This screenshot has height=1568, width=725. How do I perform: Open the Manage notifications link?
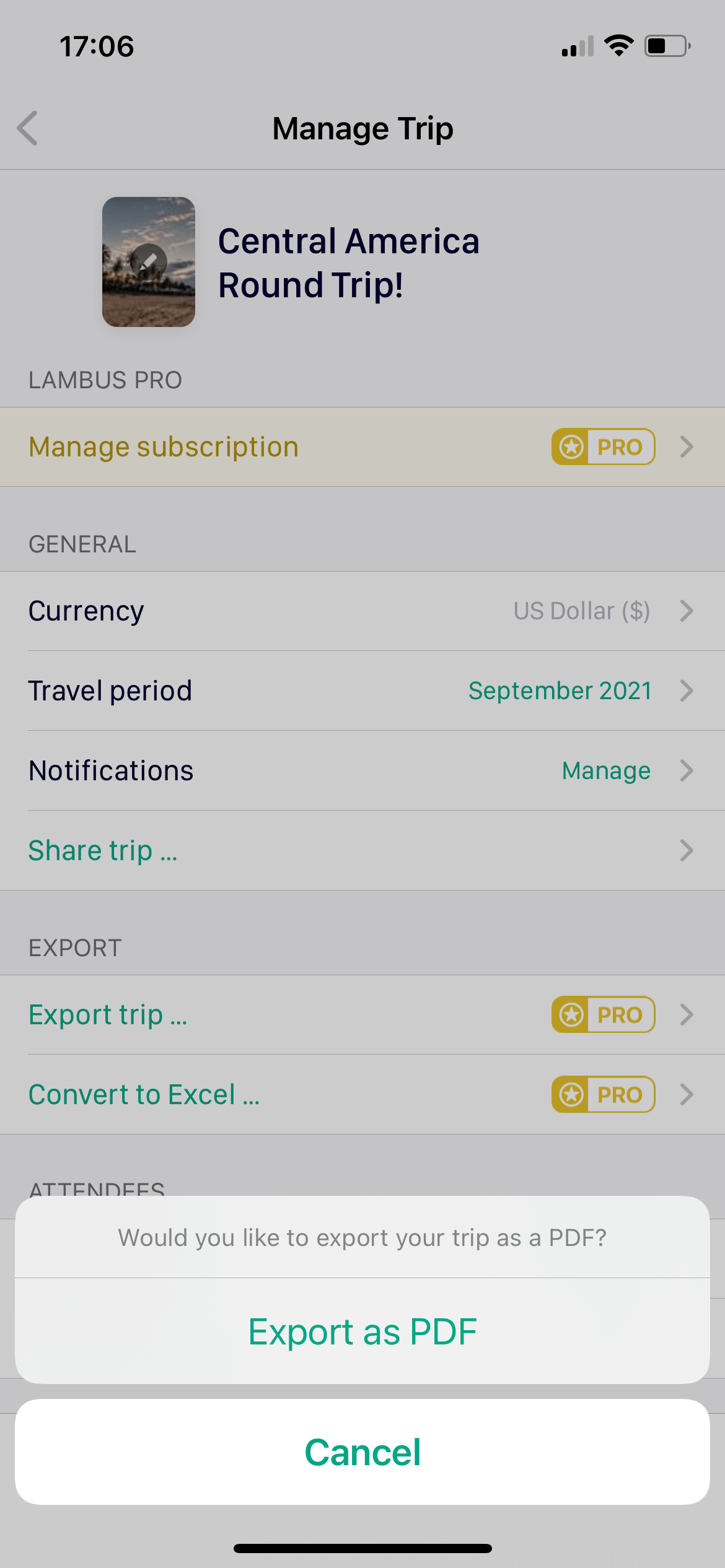pyautogui.click(x=605, y=770)
